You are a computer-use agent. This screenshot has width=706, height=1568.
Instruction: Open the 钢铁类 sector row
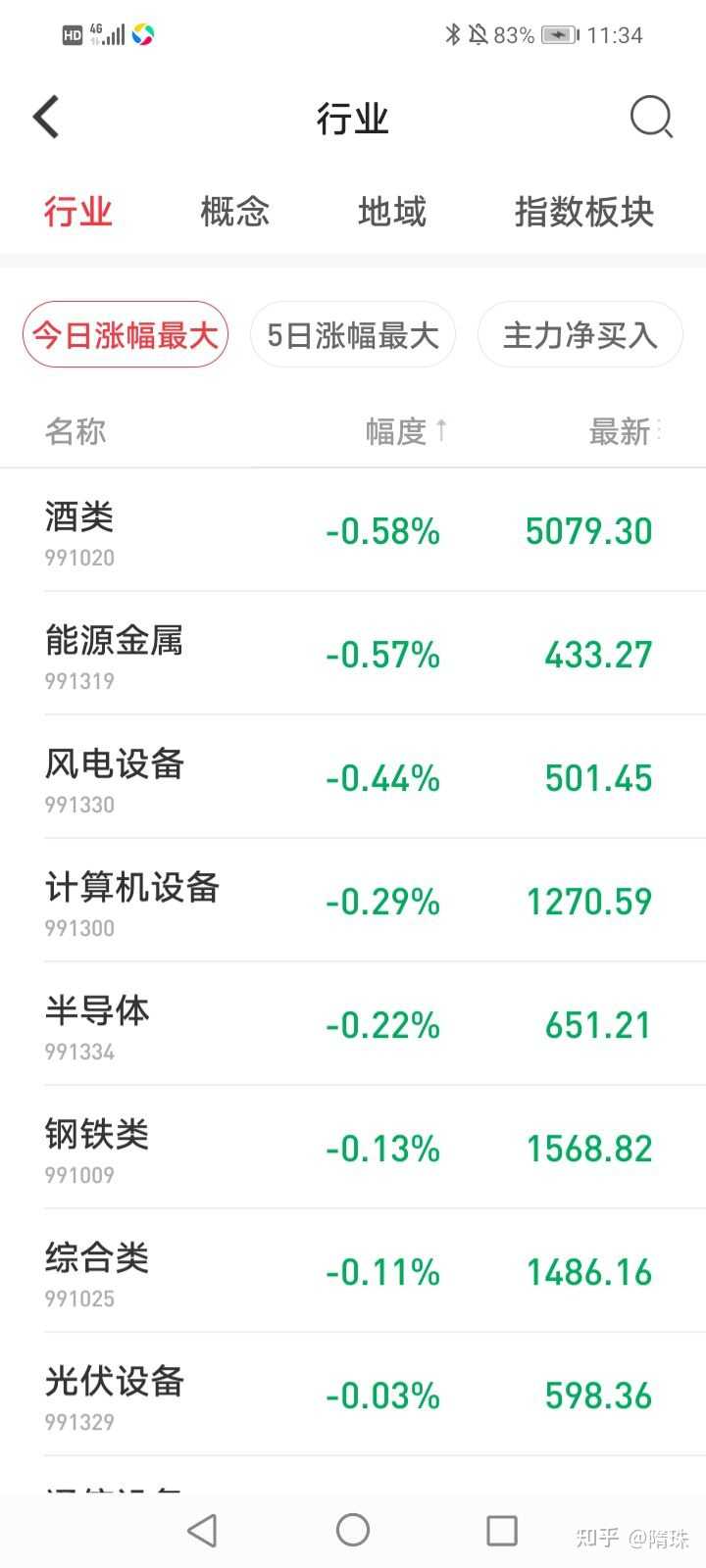(x=353, y=1148)
